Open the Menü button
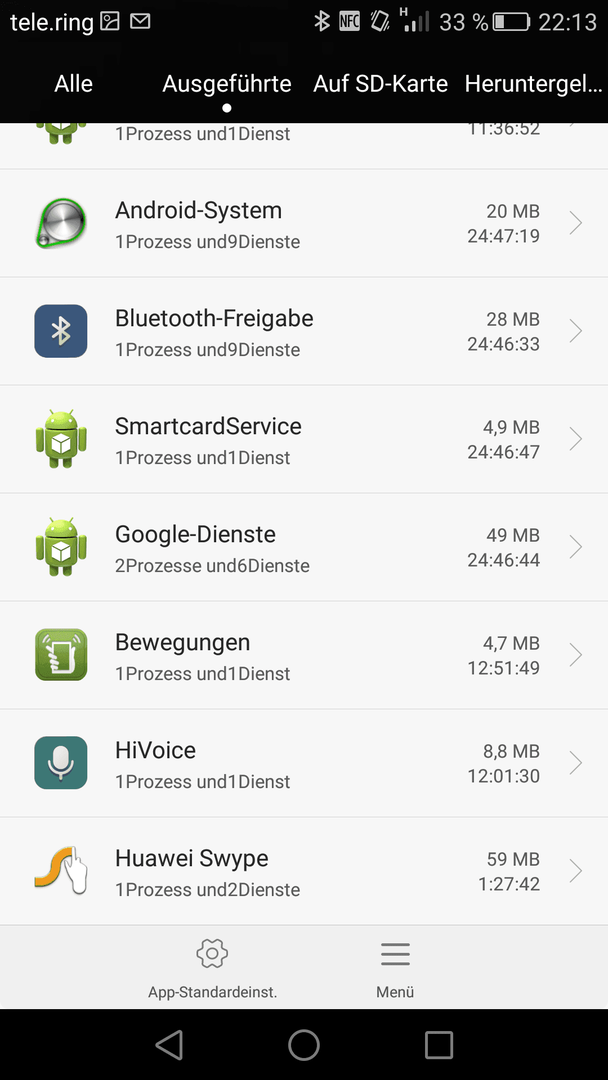 [x=395, y=968]
